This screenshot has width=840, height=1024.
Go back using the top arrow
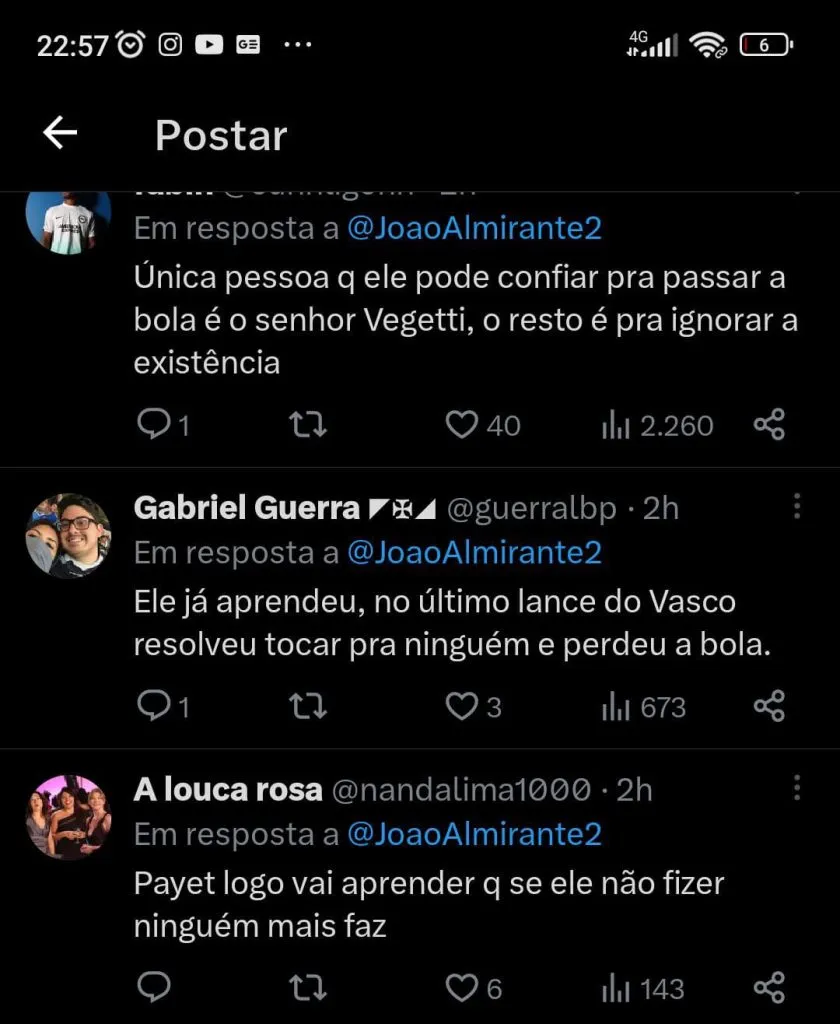pos(60,133)
